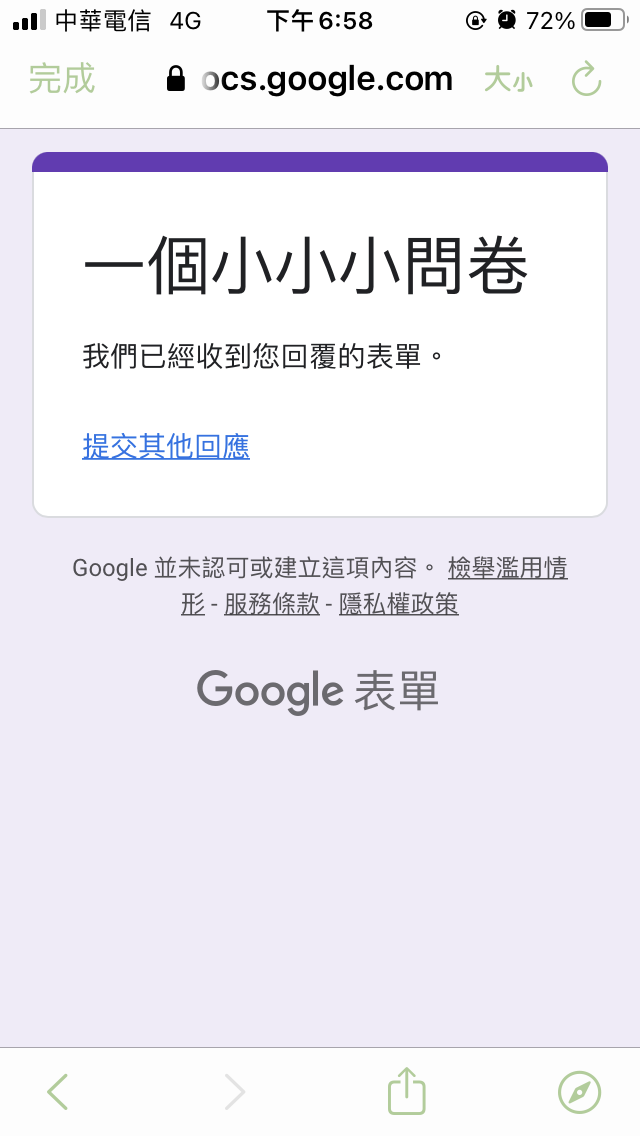Open the 隱私權政策 link
This screenshot has height=1136, width=640.
pyautogui.click(x=399, y=604)
